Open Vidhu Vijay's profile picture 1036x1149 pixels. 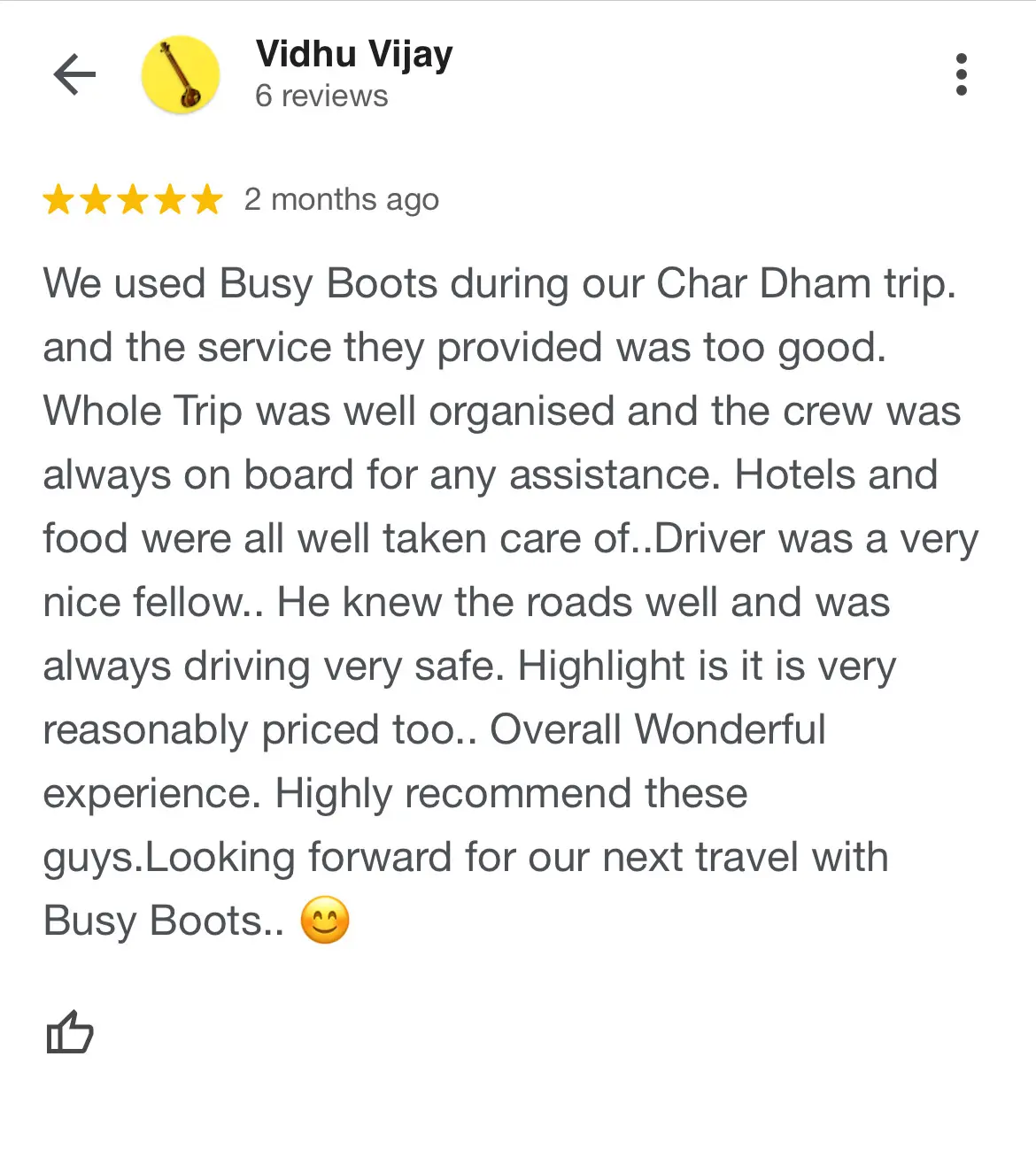[181, 74]
